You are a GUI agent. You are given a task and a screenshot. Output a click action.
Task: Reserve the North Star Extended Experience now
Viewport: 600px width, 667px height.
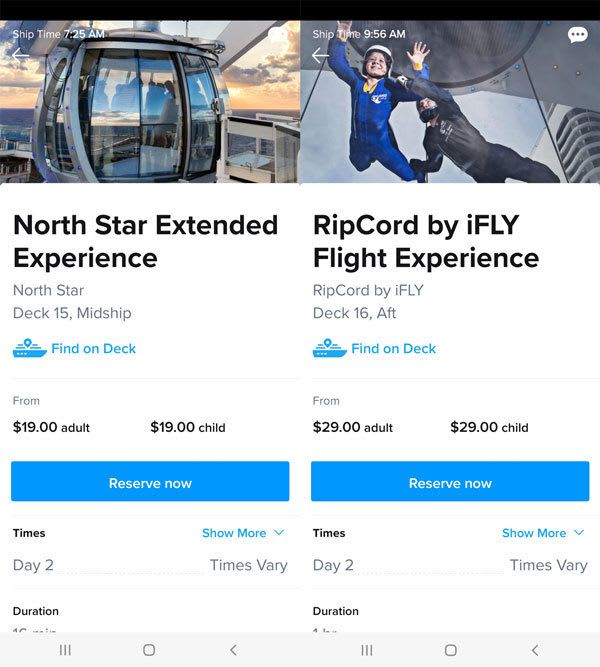click(150, 482)
